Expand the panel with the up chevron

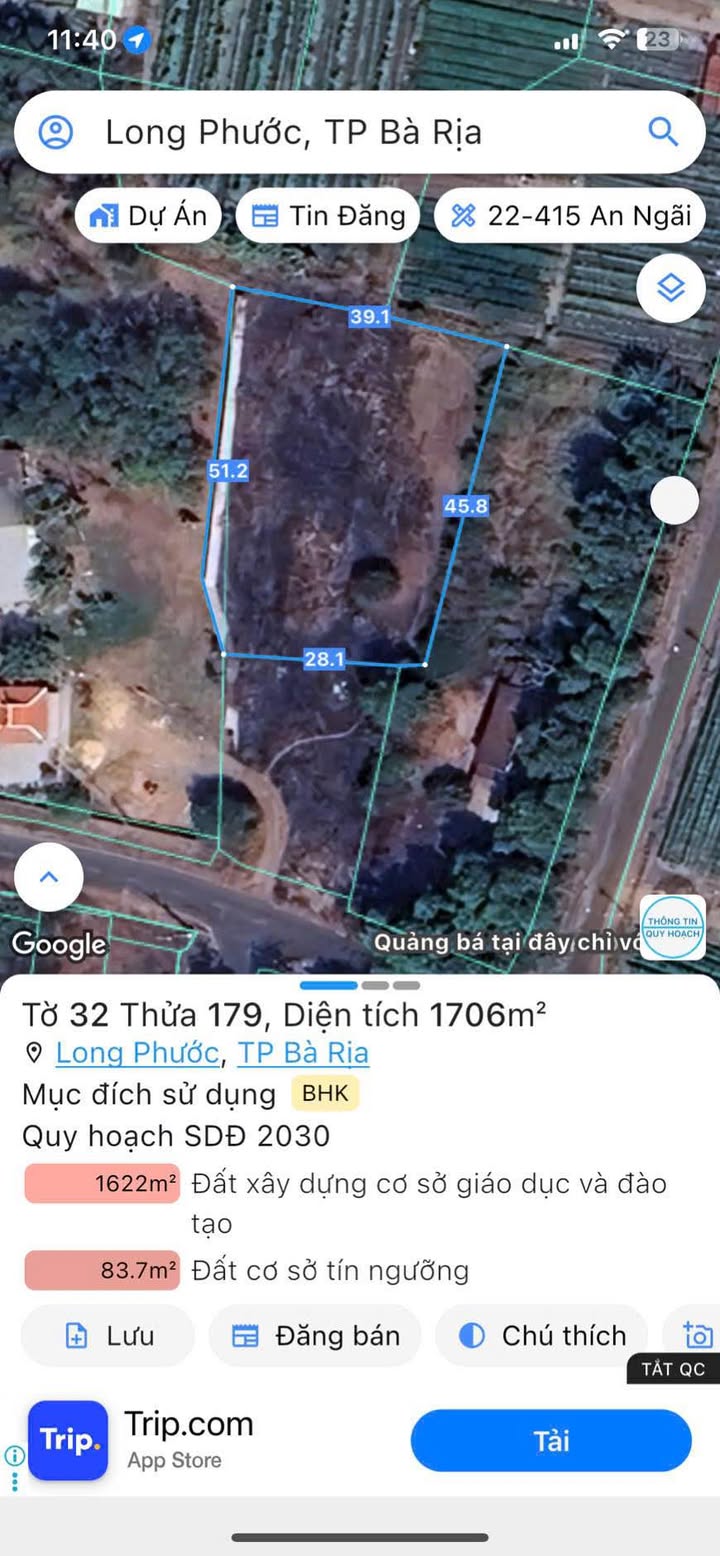tap(49, 877)
